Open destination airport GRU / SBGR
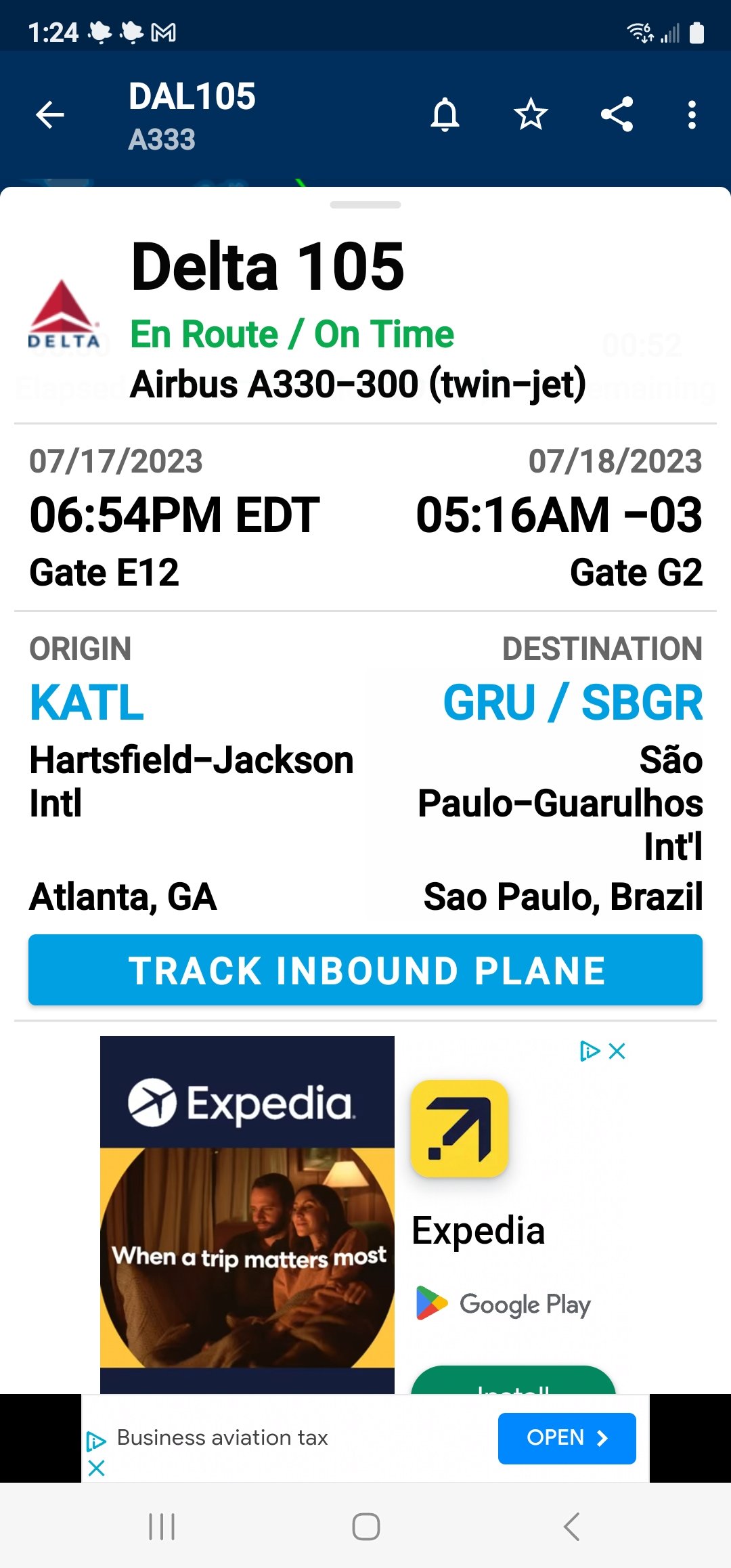The width and height of the screenshot is (731, 1568). click(573, 703)
